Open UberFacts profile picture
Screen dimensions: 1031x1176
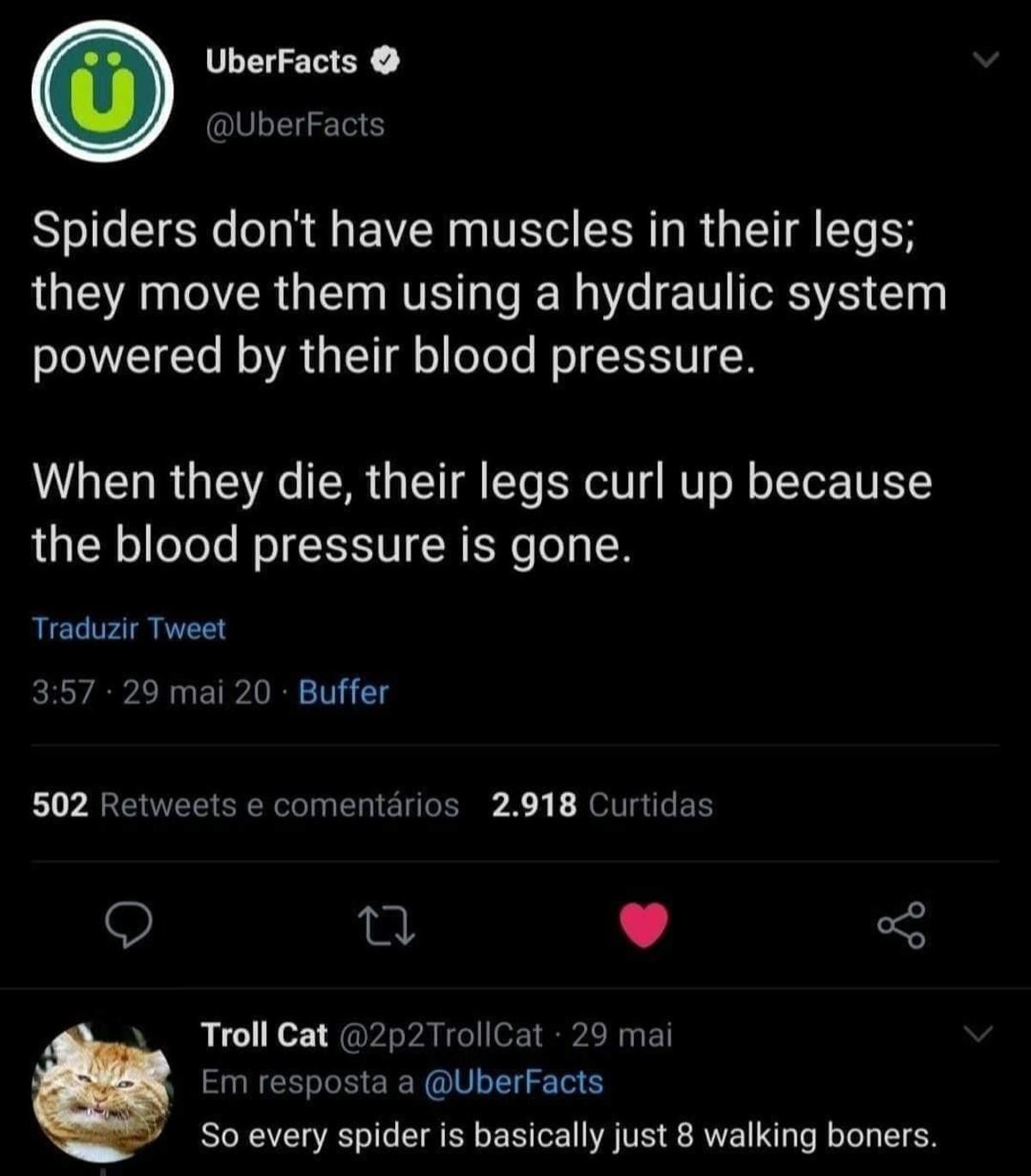click(102, 91)
